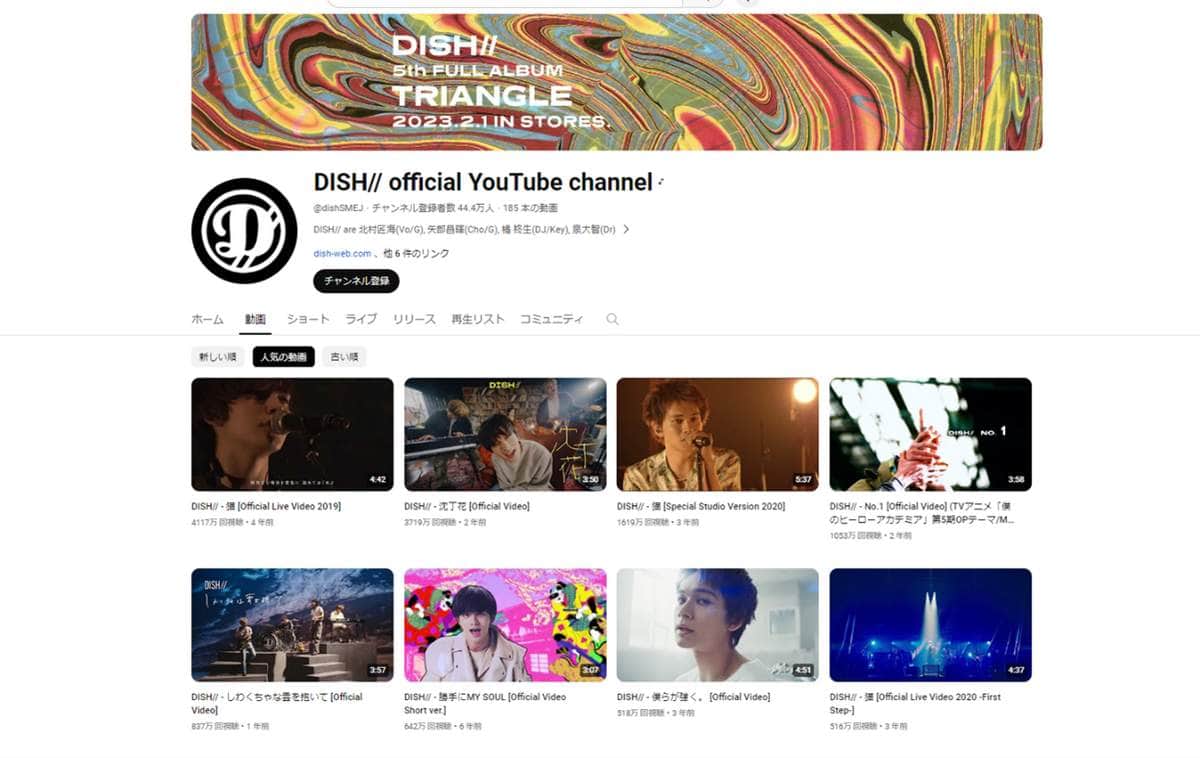Play 僕らが強く。Official Video

tap(717, 625)
